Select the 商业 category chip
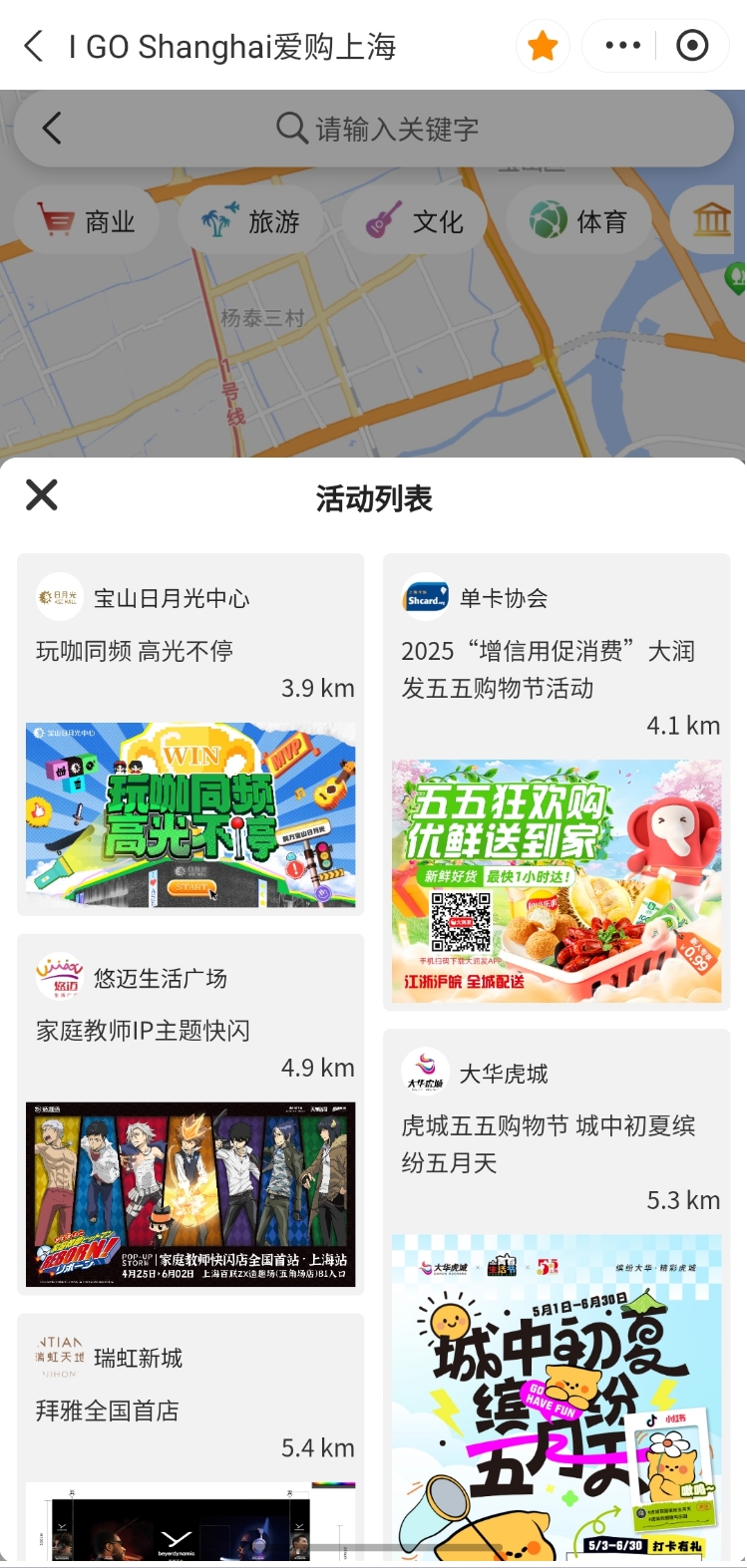The width and height of the screenshot is (747, 1568). pos(87,220)
